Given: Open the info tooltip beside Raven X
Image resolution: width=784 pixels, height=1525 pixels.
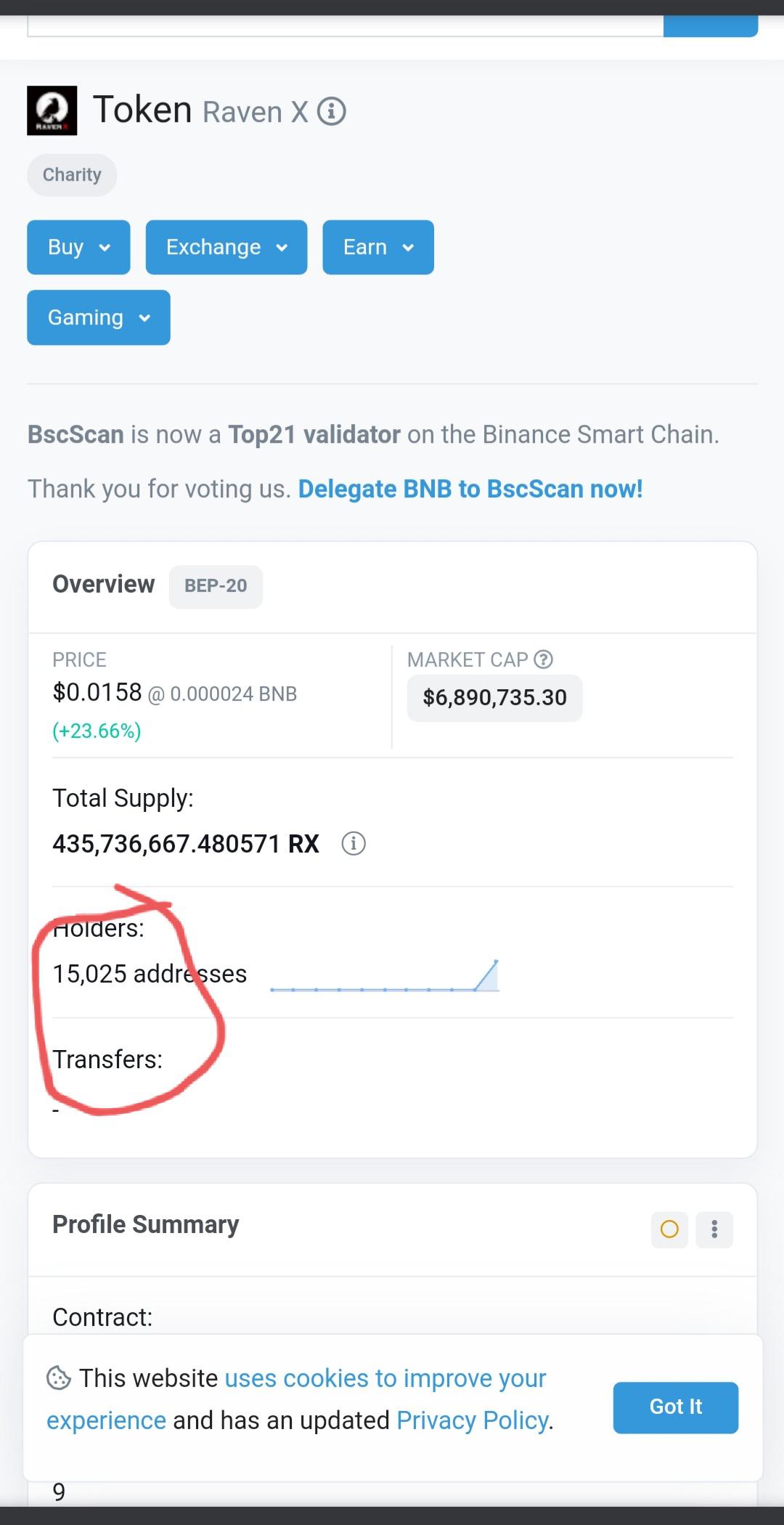Looking at the screenshot, I should tap(332, 111).
